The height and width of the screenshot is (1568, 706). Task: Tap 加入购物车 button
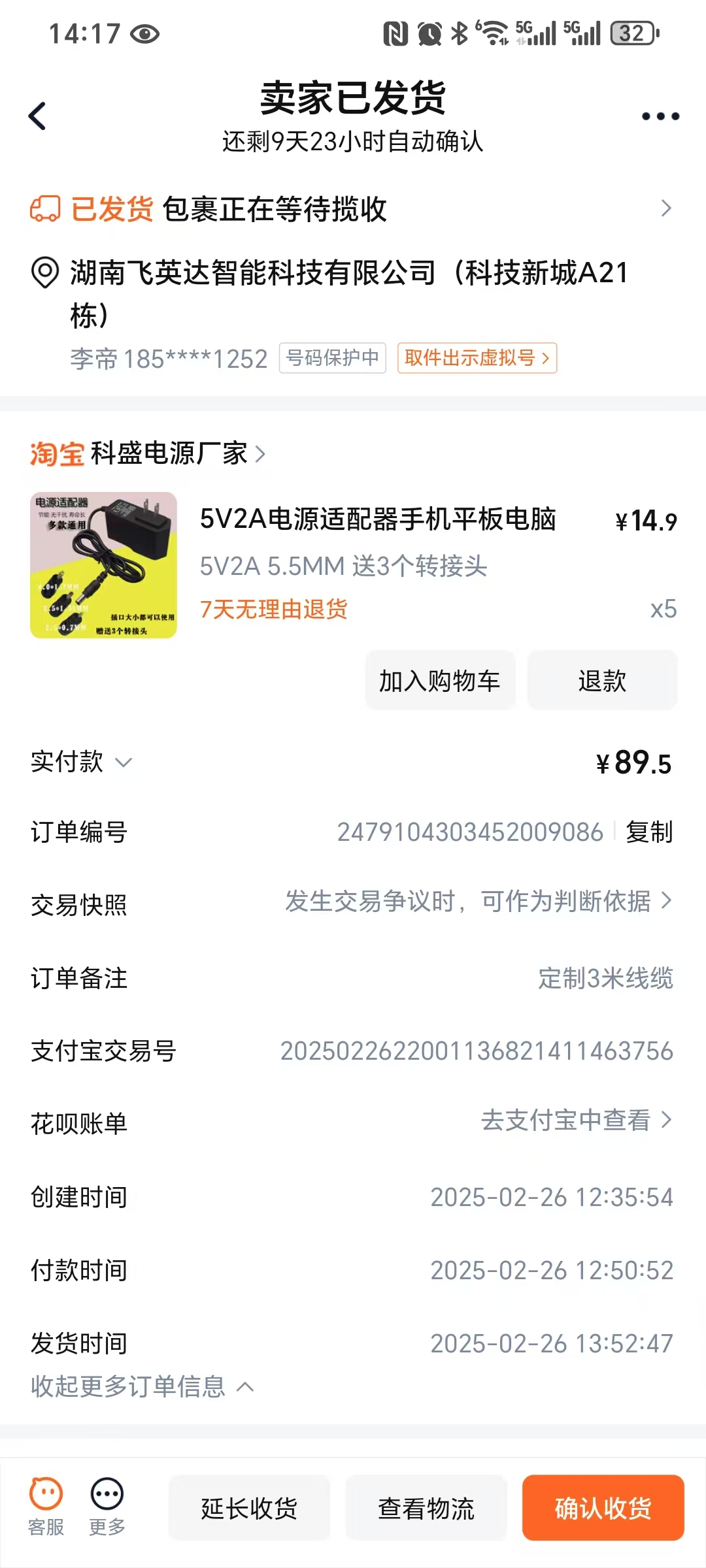coord(440,680)
